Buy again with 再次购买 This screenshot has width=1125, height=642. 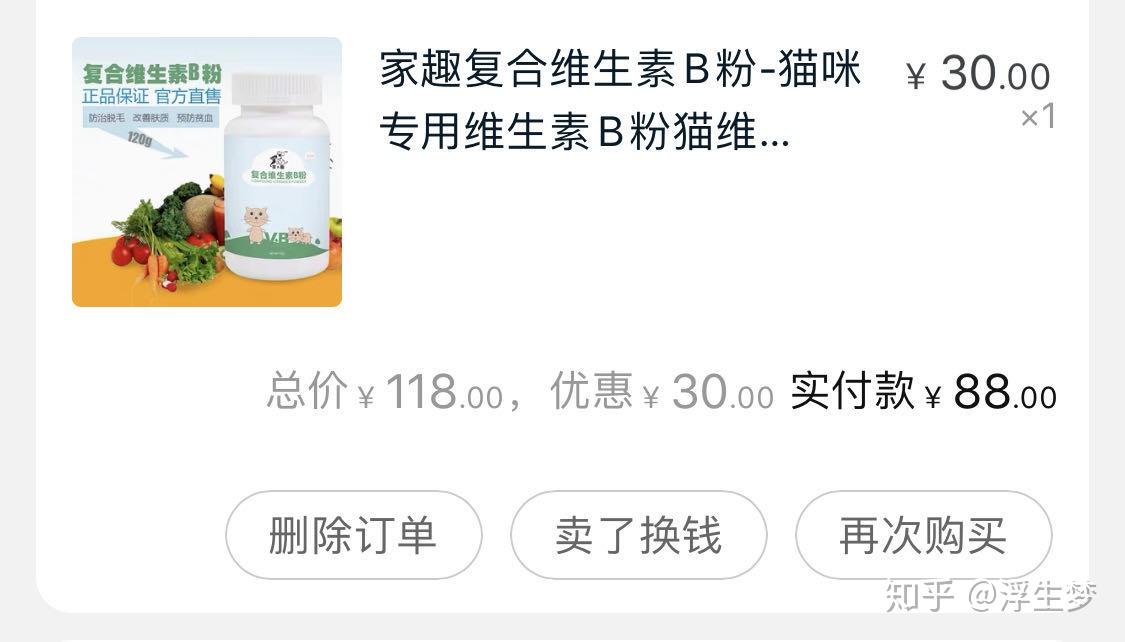pos(922,535)
